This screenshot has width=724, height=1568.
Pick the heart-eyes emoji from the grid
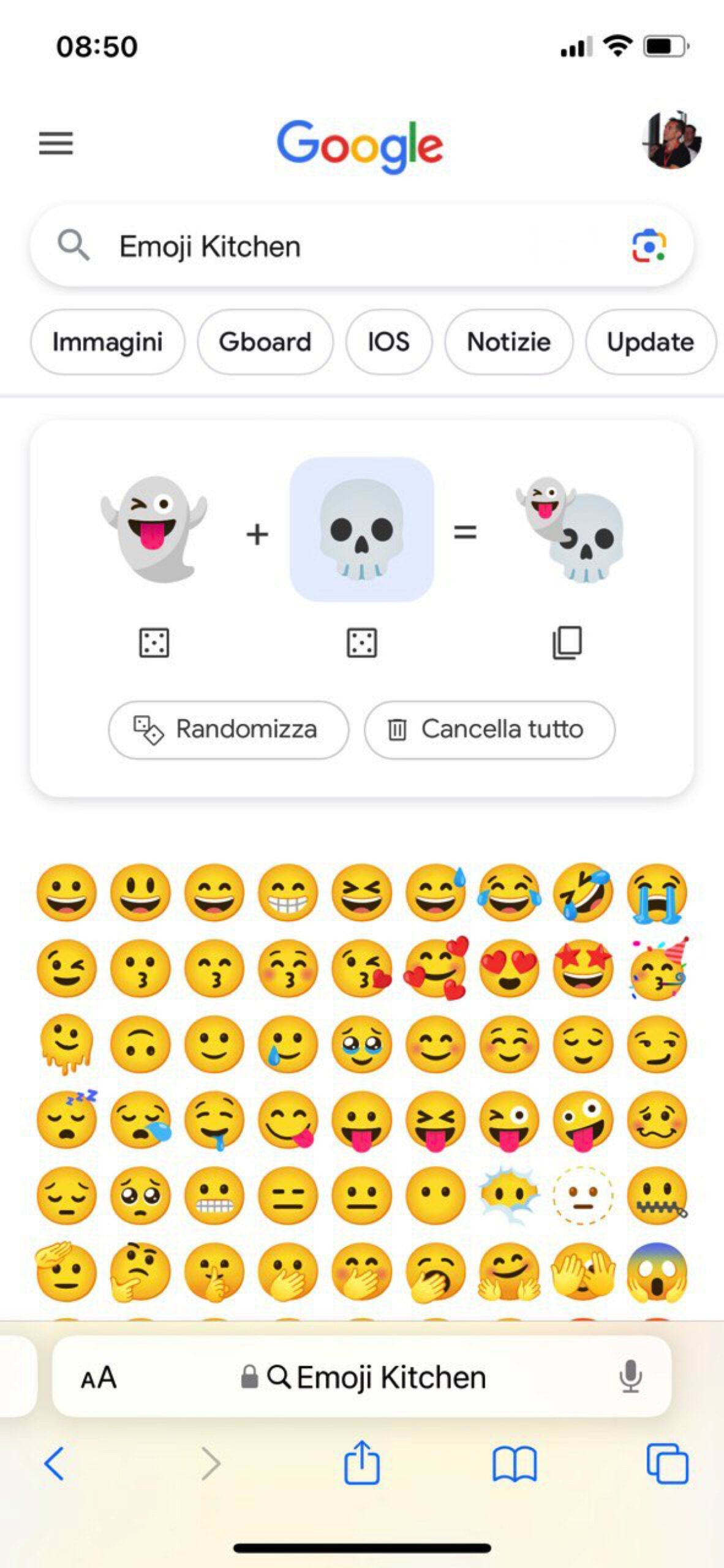click(509, 968)
